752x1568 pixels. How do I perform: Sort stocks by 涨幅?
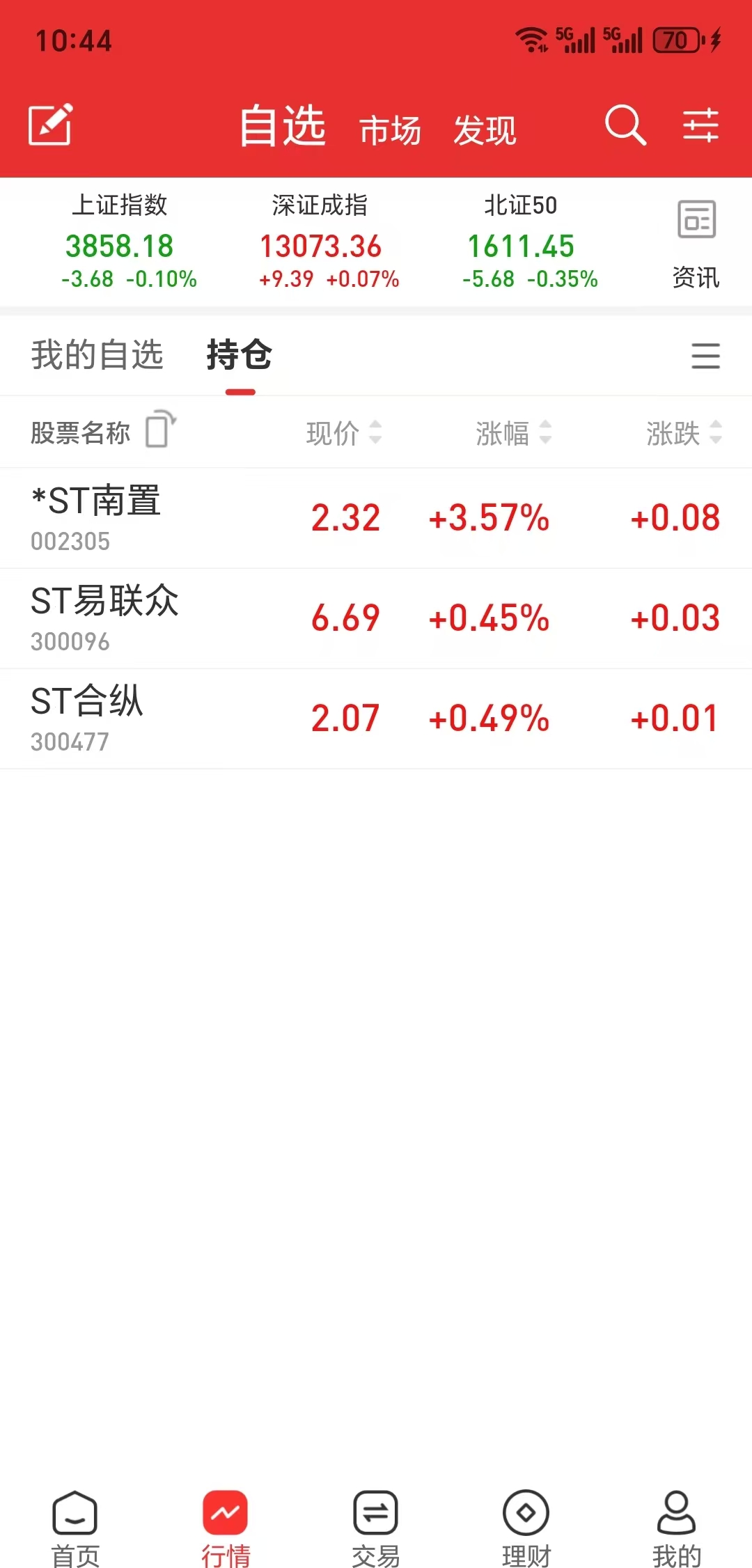click(x=514, y=433)
